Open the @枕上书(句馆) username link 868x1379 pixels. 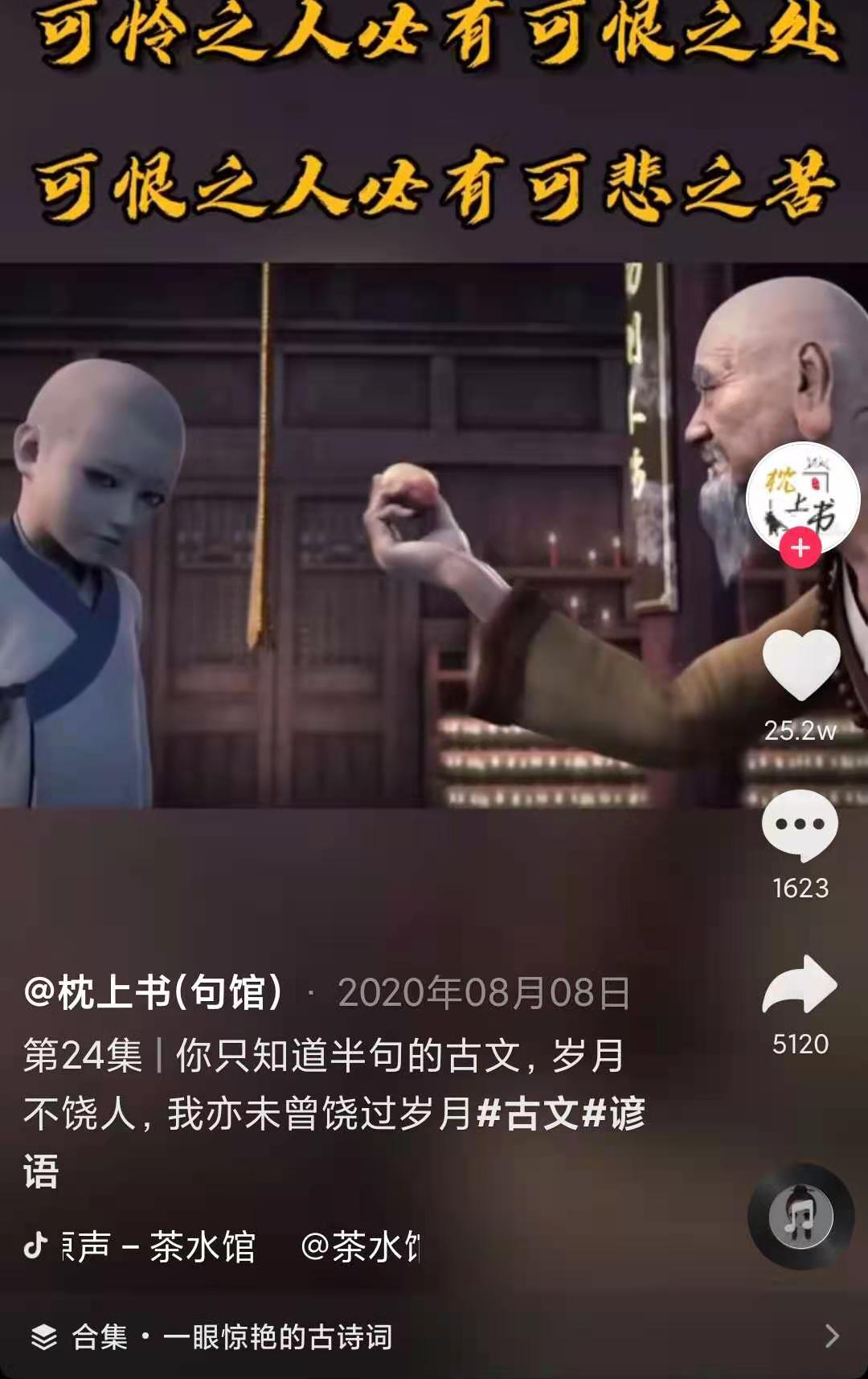click(153, 992)
